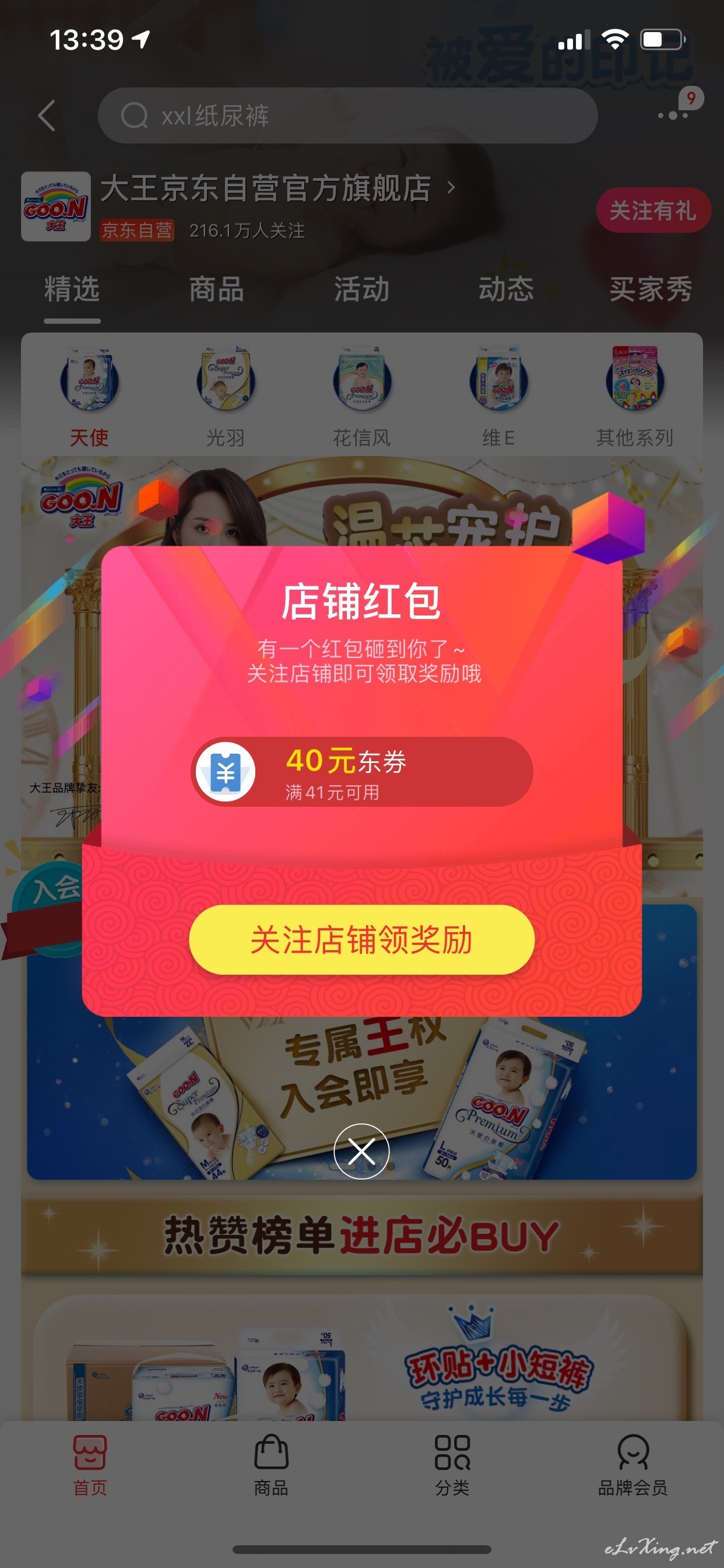Open the search box with xxl纸尿裤
The image size is (724, 1568).
pos(347,116)
